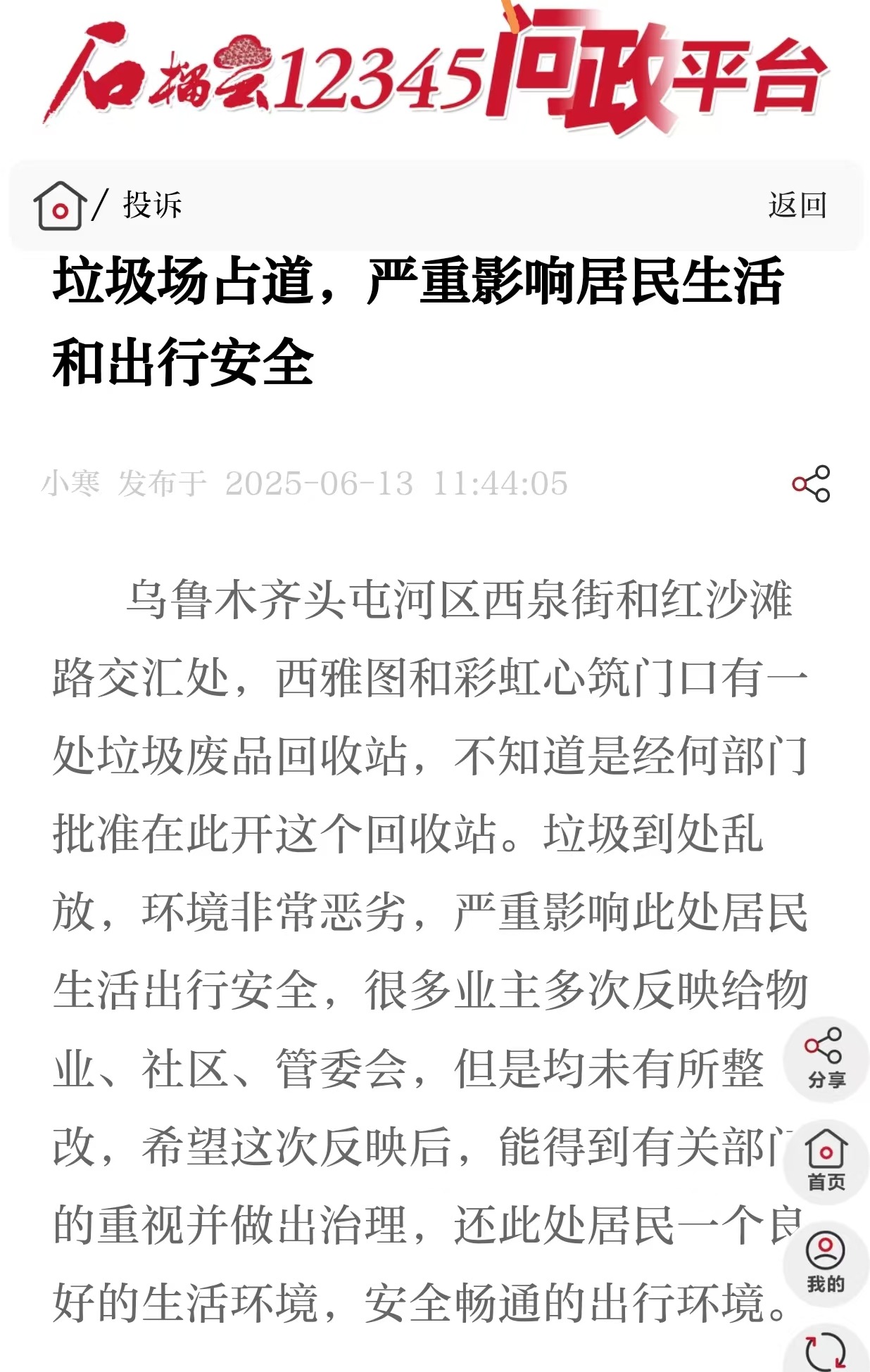This screenshot has width=870, height=1372.
Task: Open the 投诉 breadcrumb link
Action: point(152,205)
